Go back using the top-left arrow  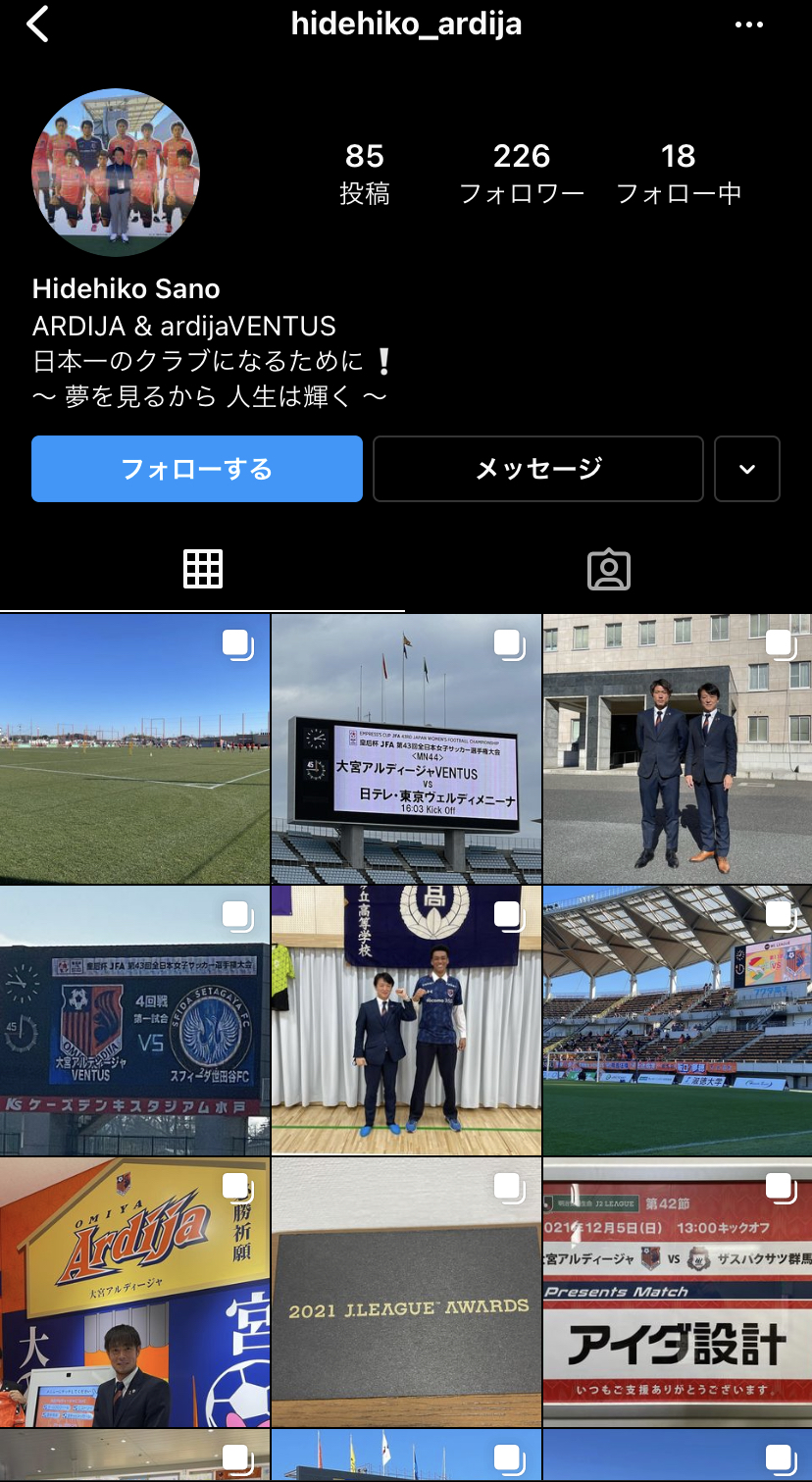37,25
